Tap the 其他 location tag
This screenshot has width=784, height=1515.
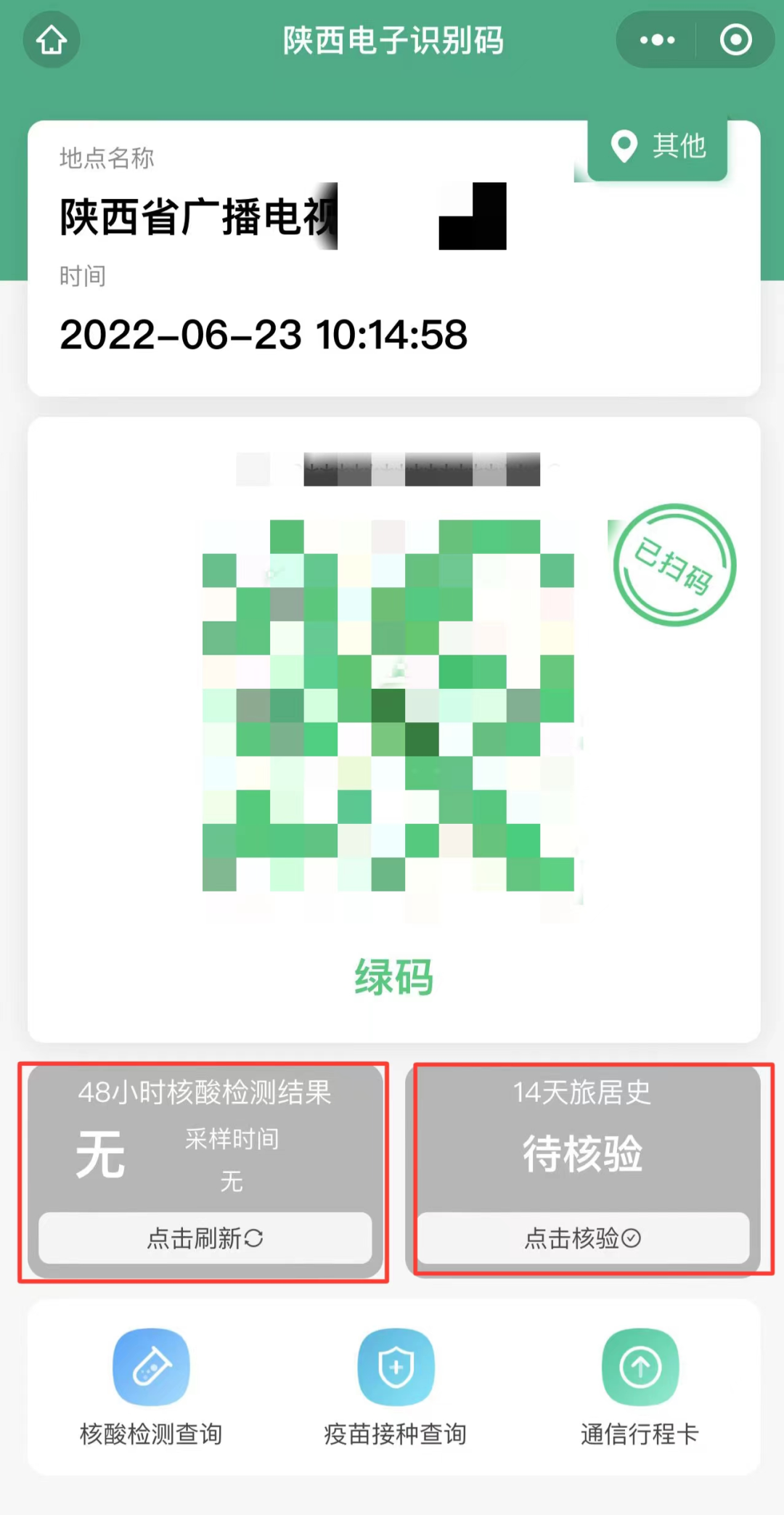click(x=658, y=146)
